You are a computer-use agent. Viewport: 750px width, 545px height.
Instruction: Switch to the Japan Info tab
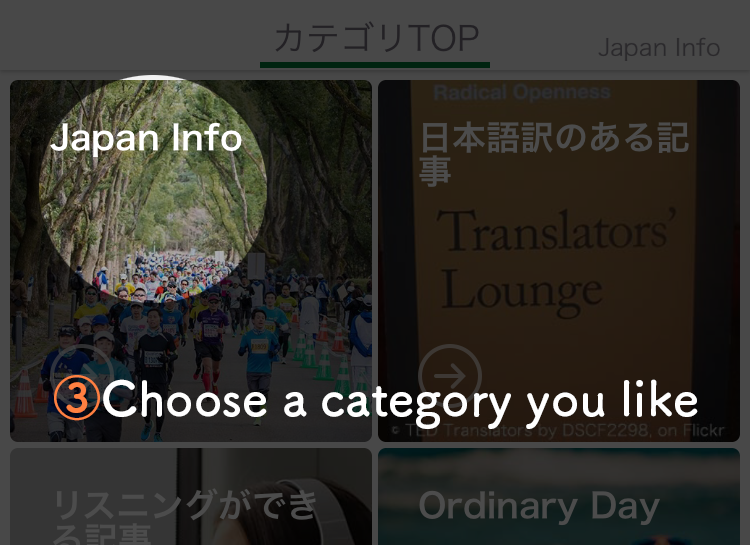[x=658, y=47]
